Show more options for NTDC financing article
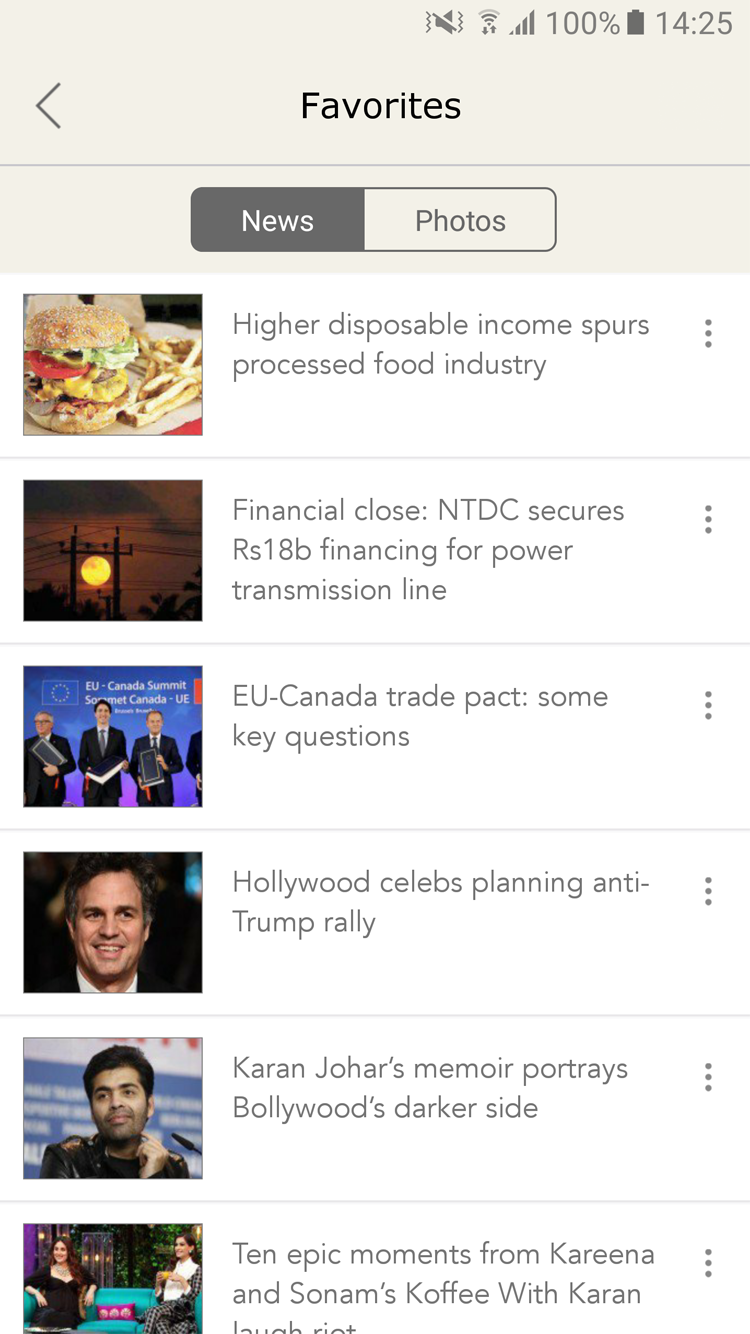750x1334 pixels. point(708,519)
